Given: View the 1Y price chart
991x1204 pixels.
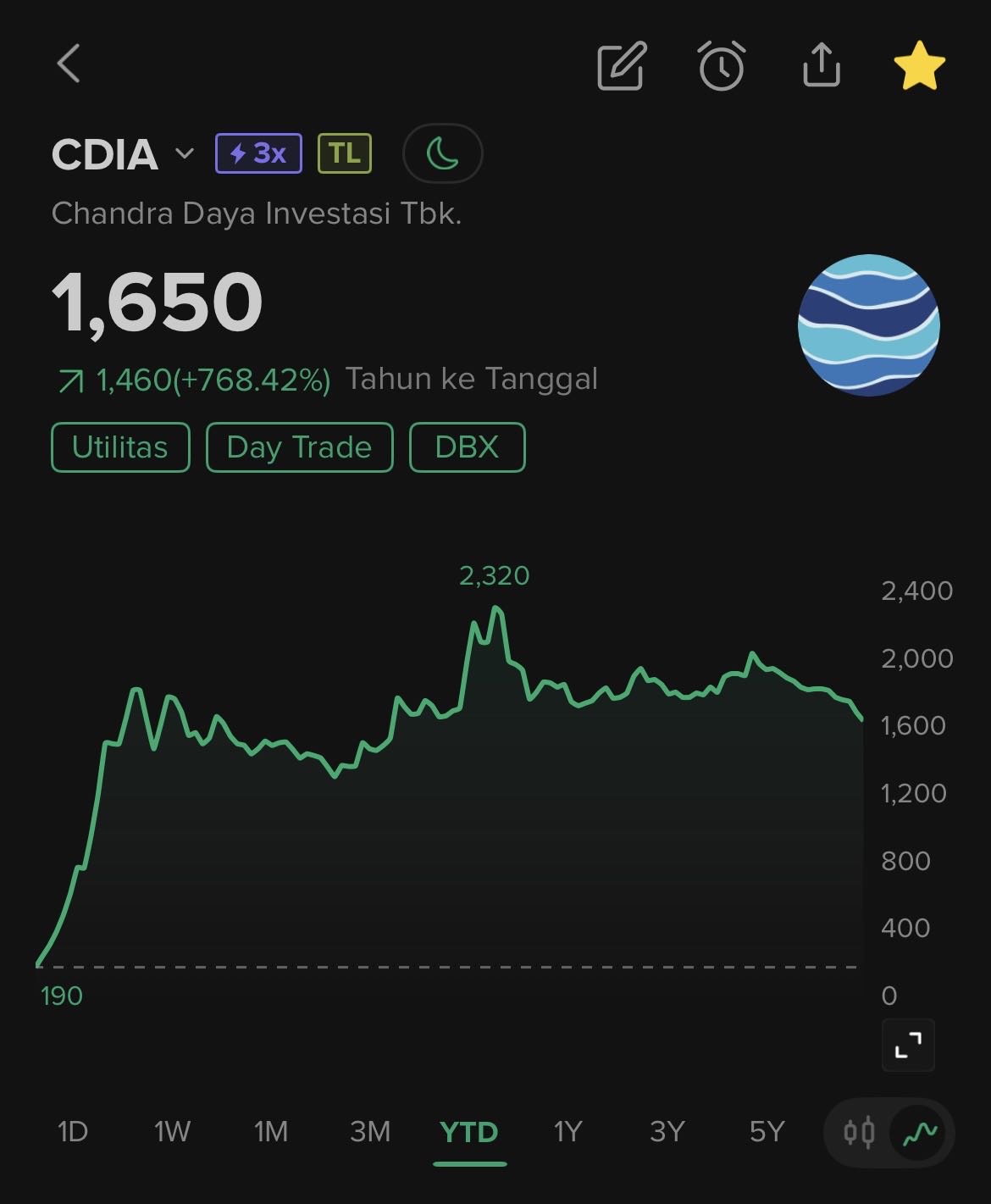Looking at the screenshot, I should point(567,1131).
